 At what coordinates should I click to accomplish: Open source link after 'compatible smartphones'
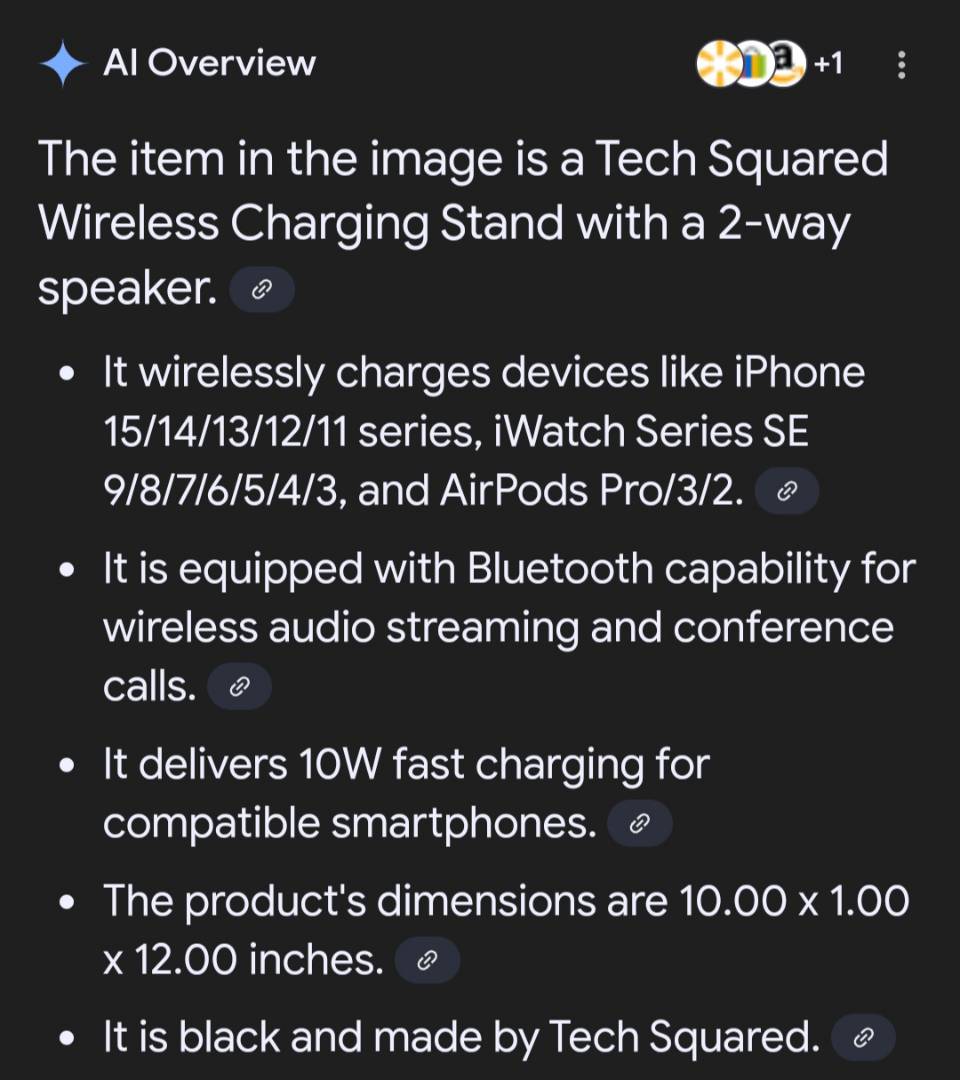641,824
